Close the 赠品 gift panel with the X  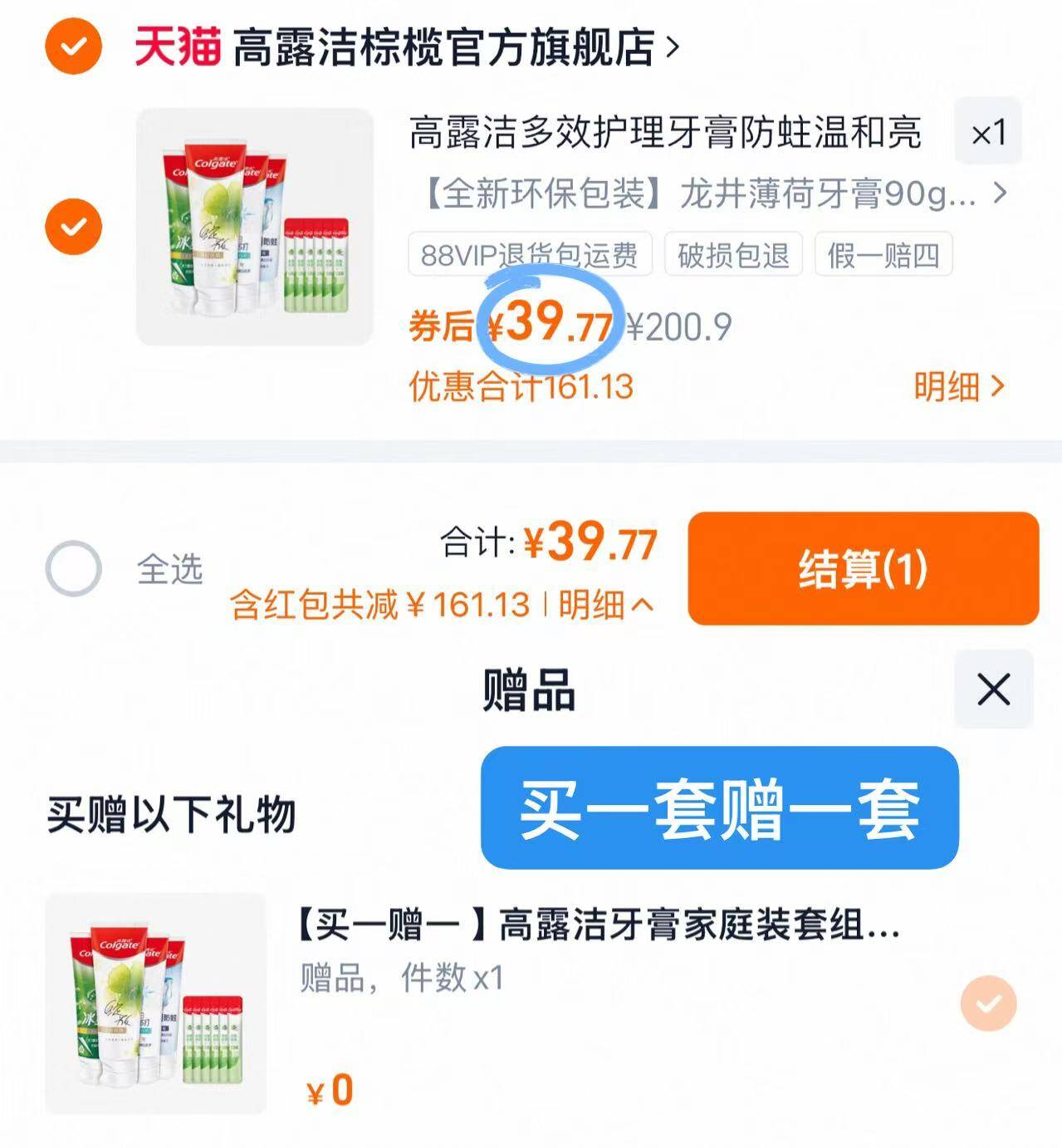[x=994, y=689]
